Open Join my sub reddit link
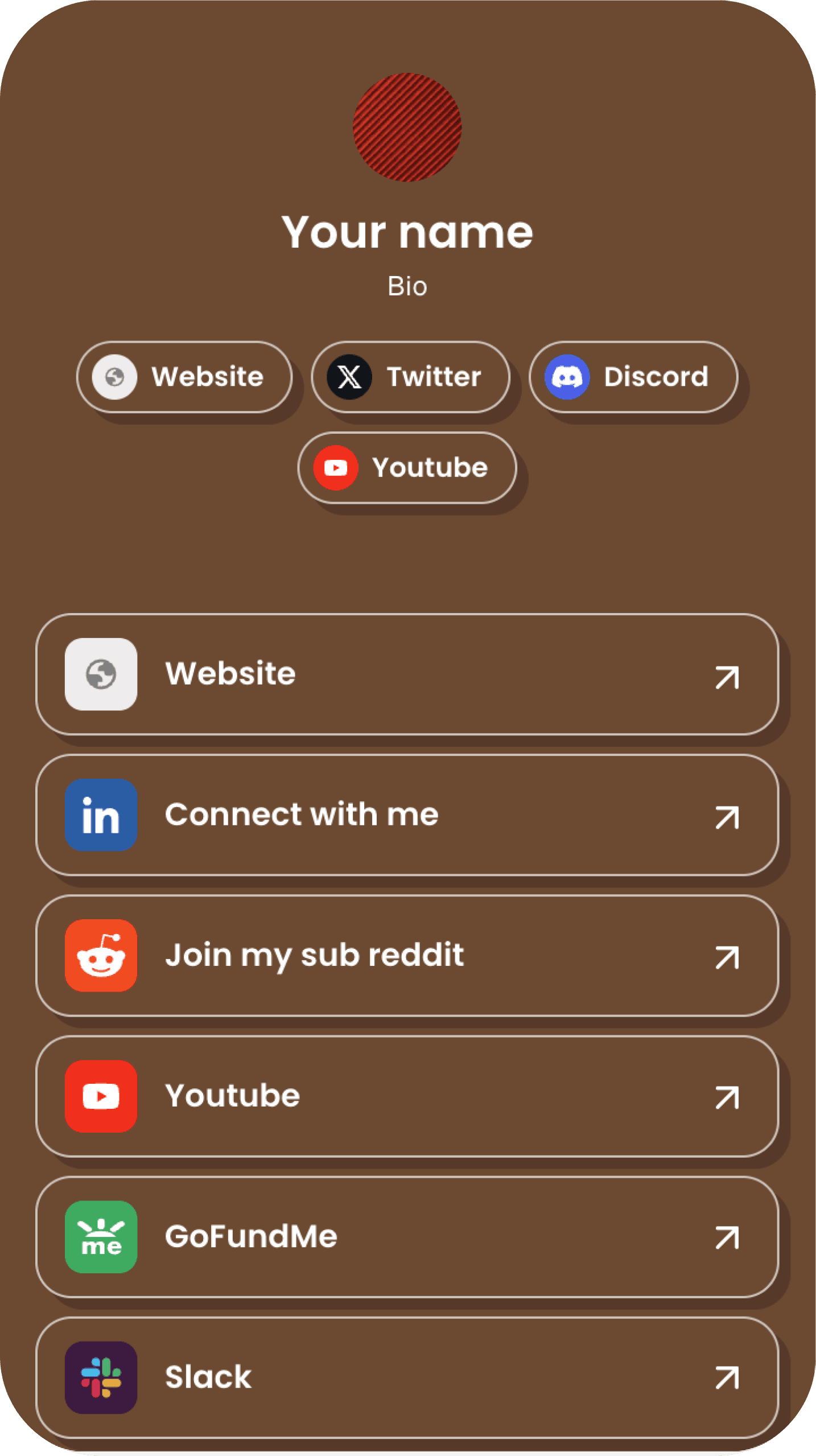Viewport: 816px width, 1456px height. 407,955
